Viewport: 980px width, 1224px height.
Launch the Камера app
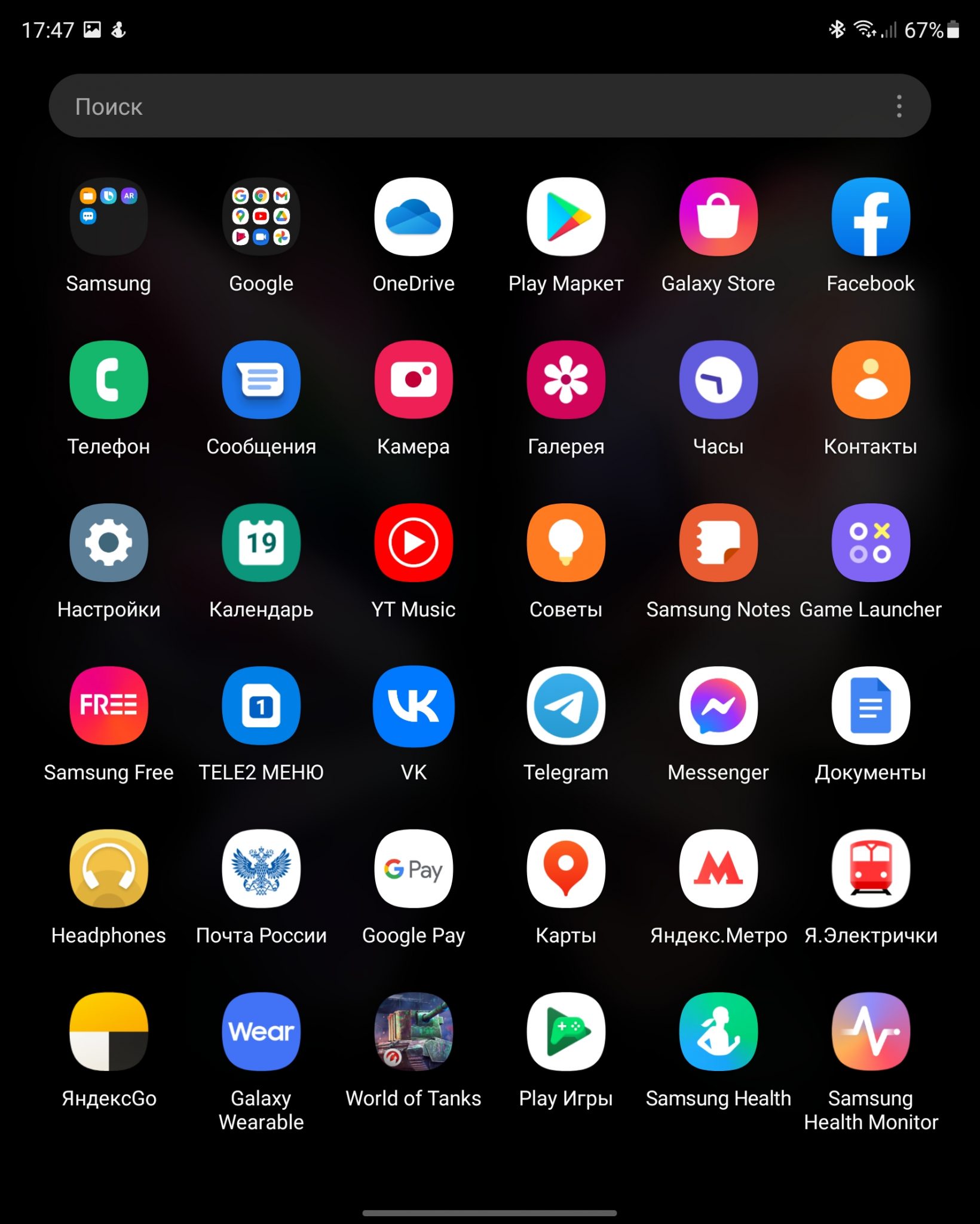[414, 380]
